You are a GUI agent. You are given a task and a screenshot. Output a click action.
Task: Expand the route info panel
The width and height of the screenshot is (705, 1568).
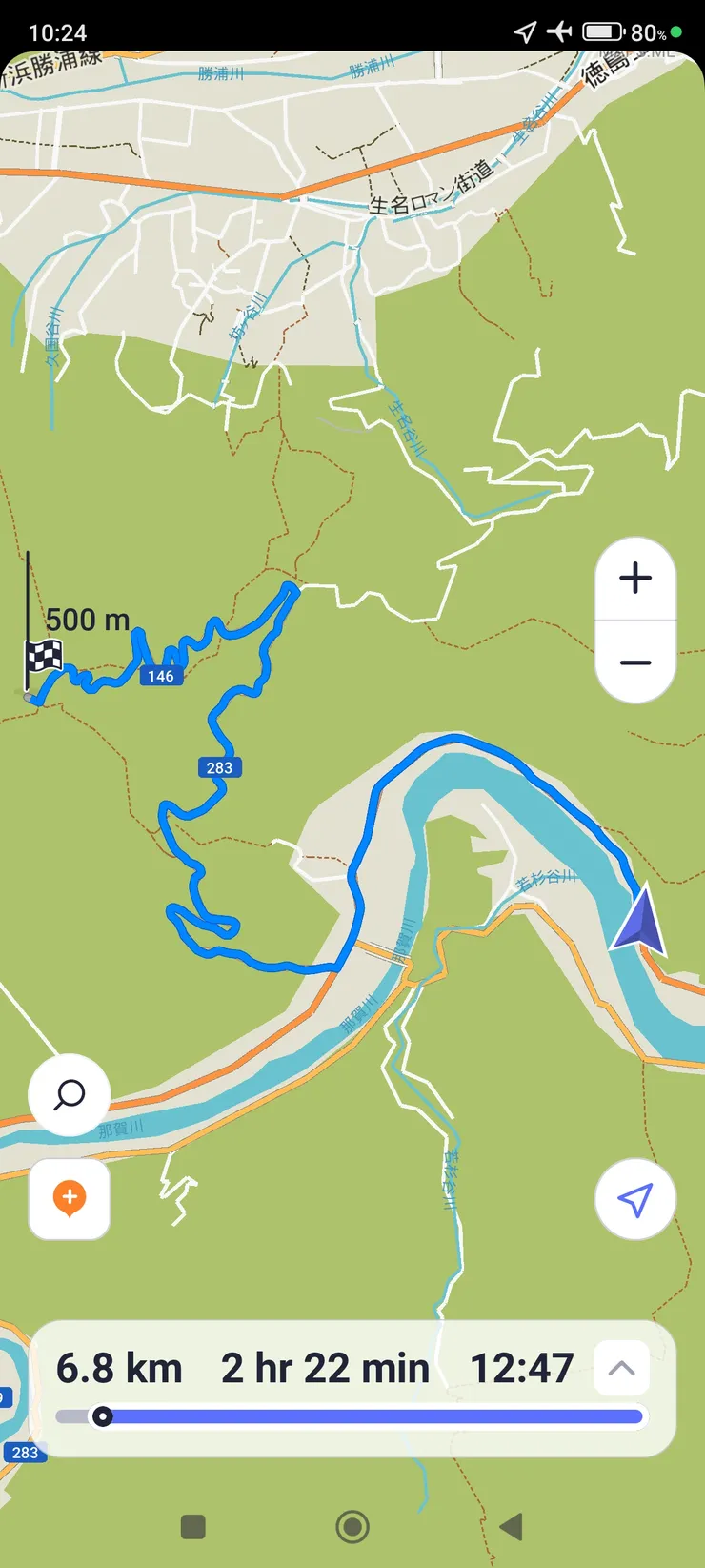[x=621, y=1369]
